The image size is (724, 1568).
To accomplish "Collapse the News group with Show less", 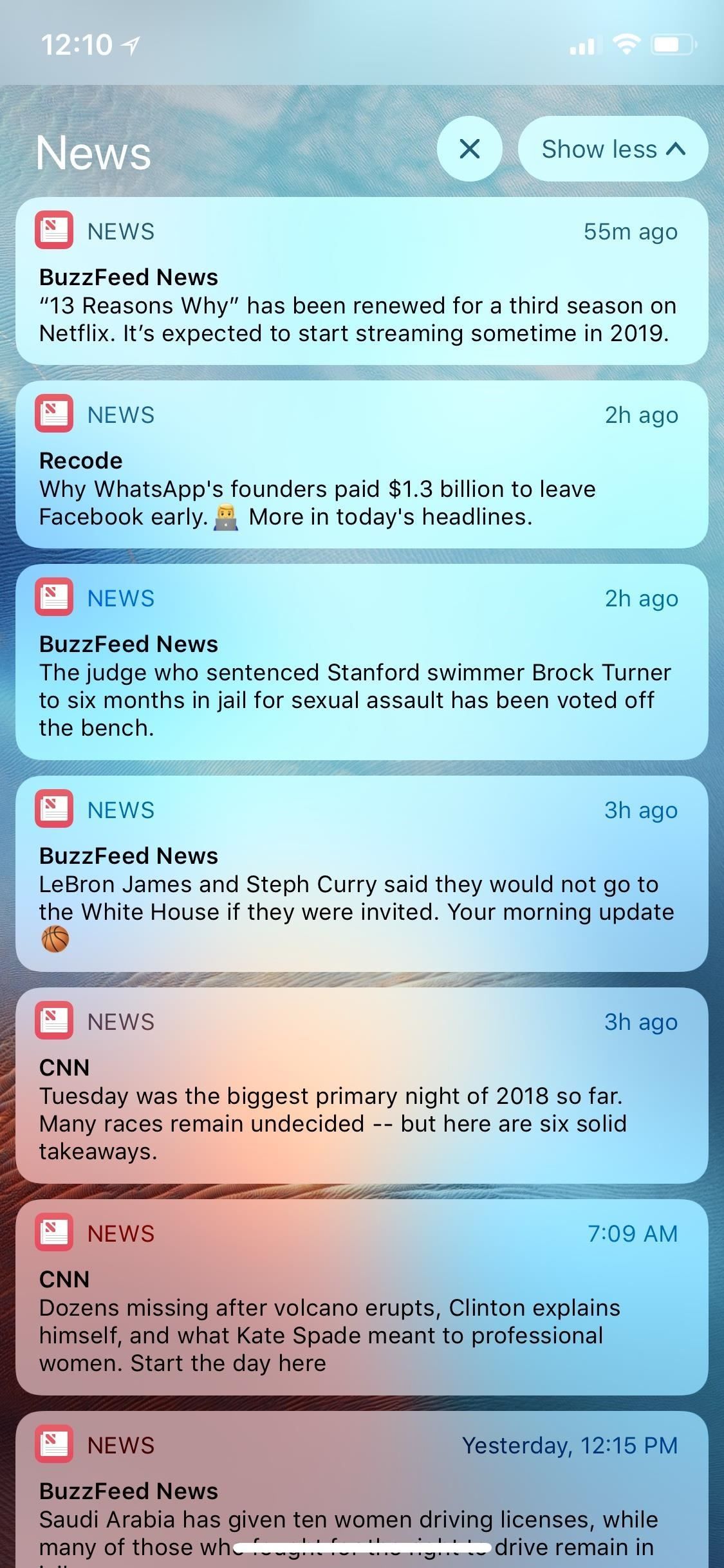I will 612,149.
